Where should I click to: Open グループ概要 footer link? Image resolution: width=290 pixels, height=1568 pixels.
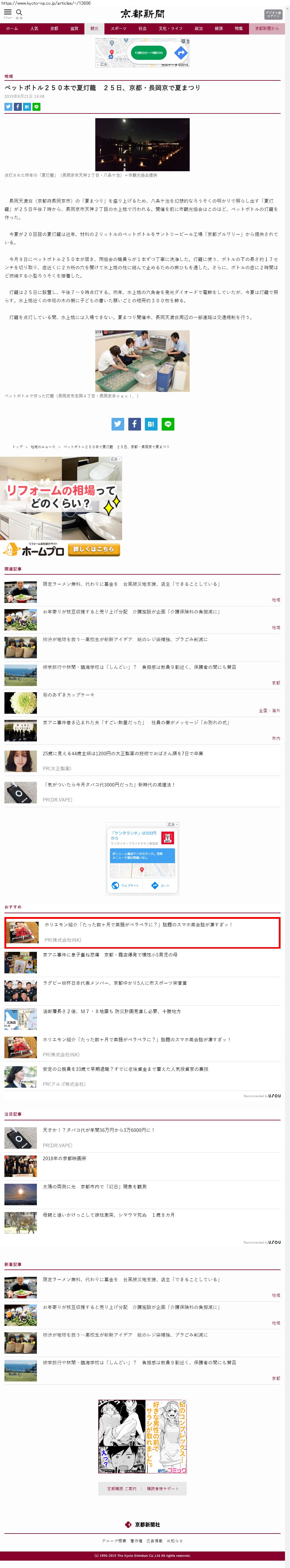[114, 1541]
